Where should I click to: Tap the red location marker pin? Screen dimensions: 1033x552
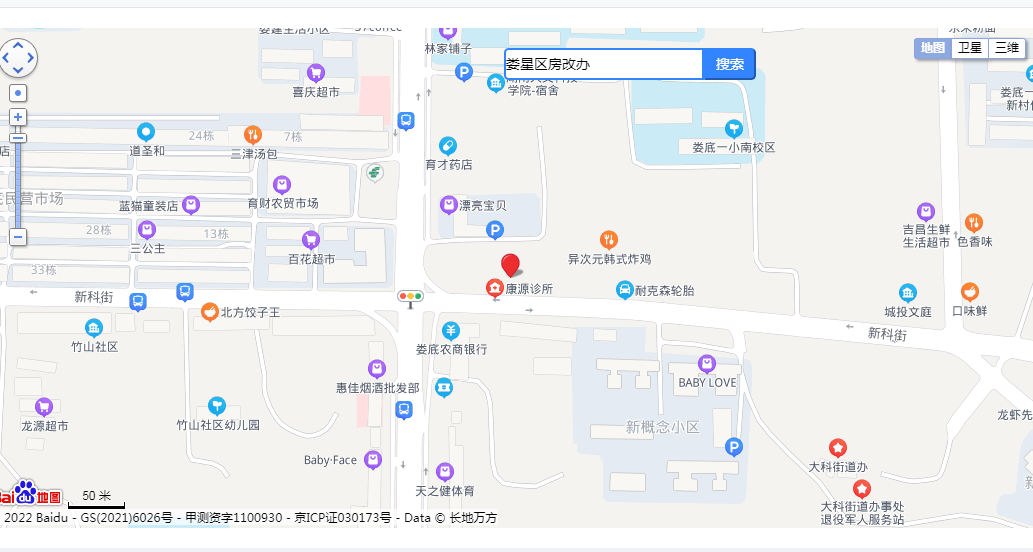pos(510,264)
